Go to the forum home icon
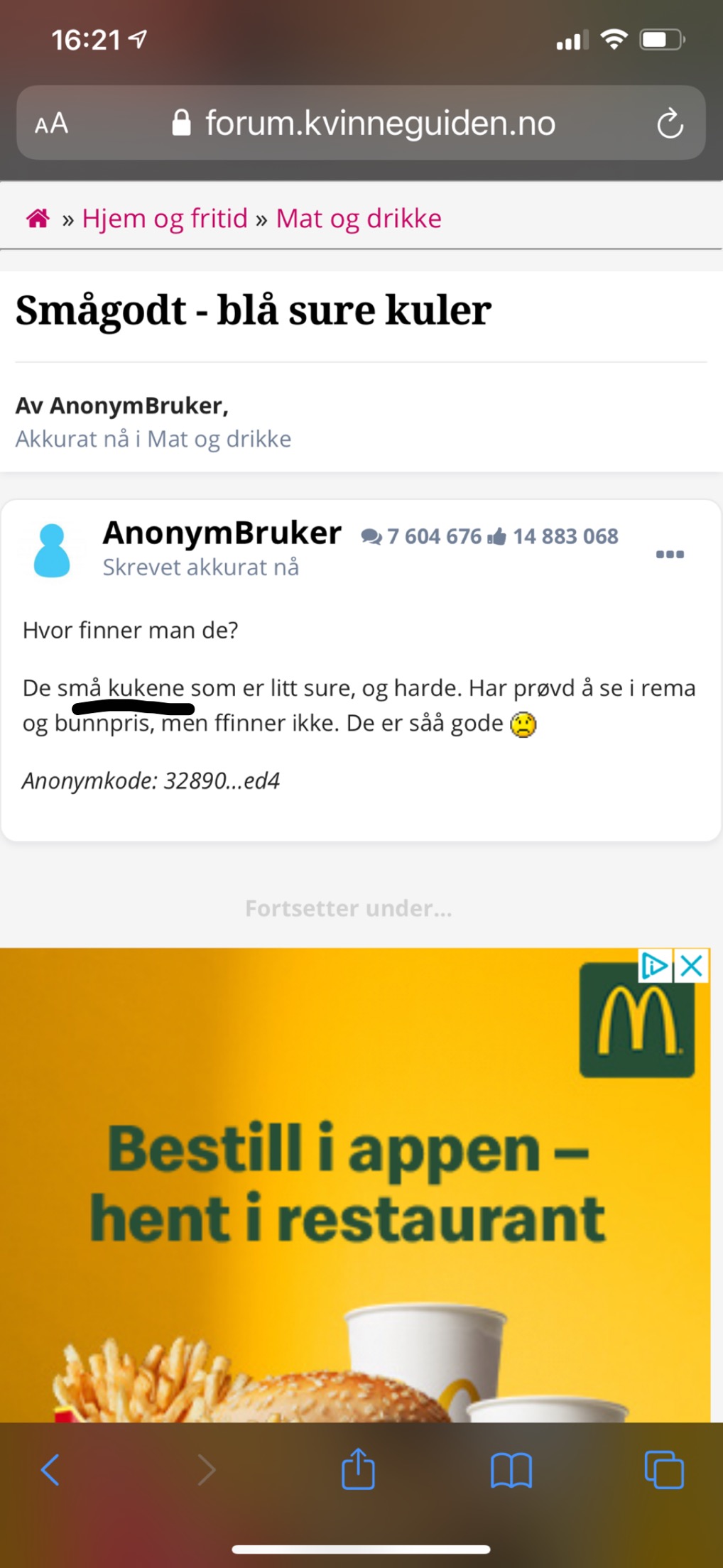This screenshot has width=723, height=1568. click(x=38, y=218)
